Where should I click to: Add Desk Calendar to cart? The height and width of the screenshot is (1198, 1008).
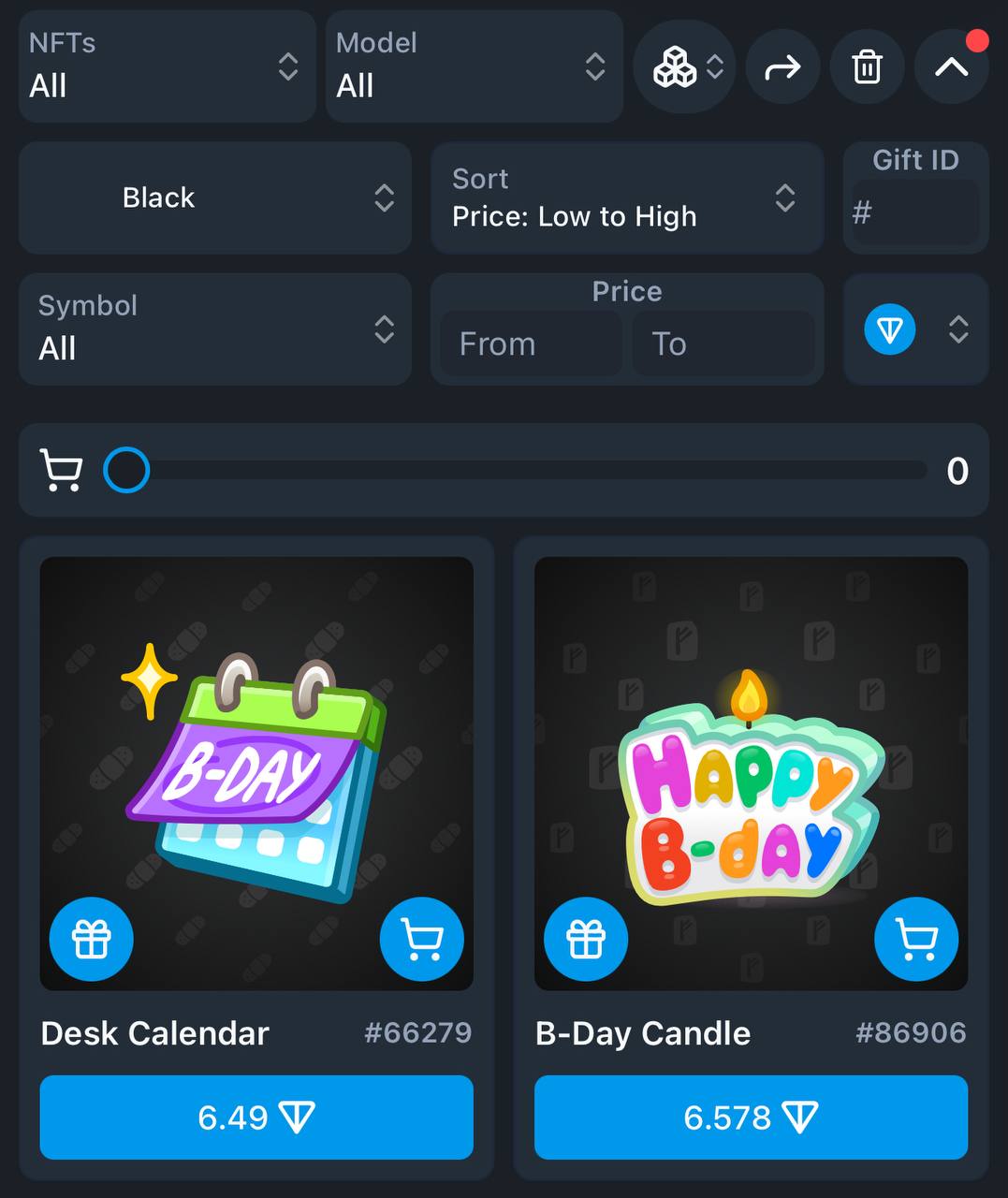coord(421,939)
